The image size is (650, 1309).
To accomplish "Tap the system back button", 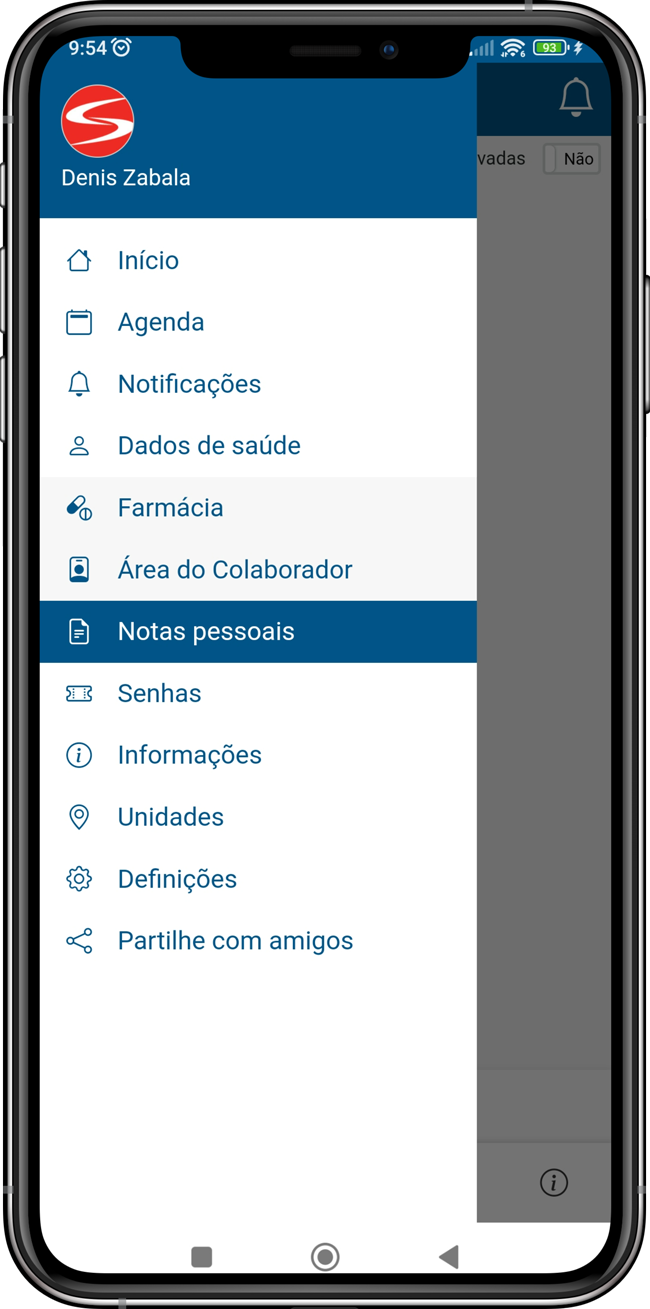I will (448, 1257).
